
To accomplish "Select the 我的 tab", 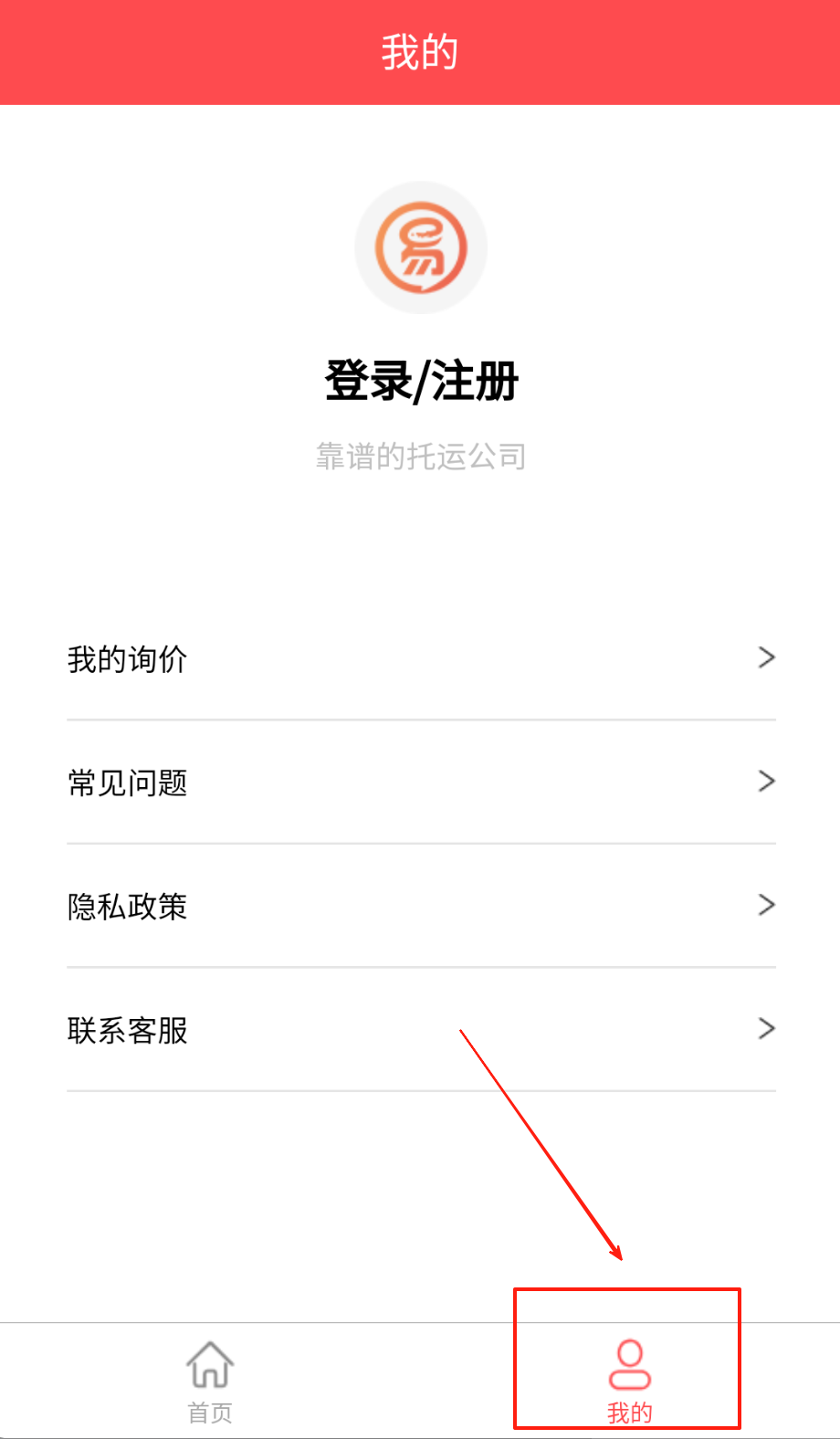I will [629, 1381].
